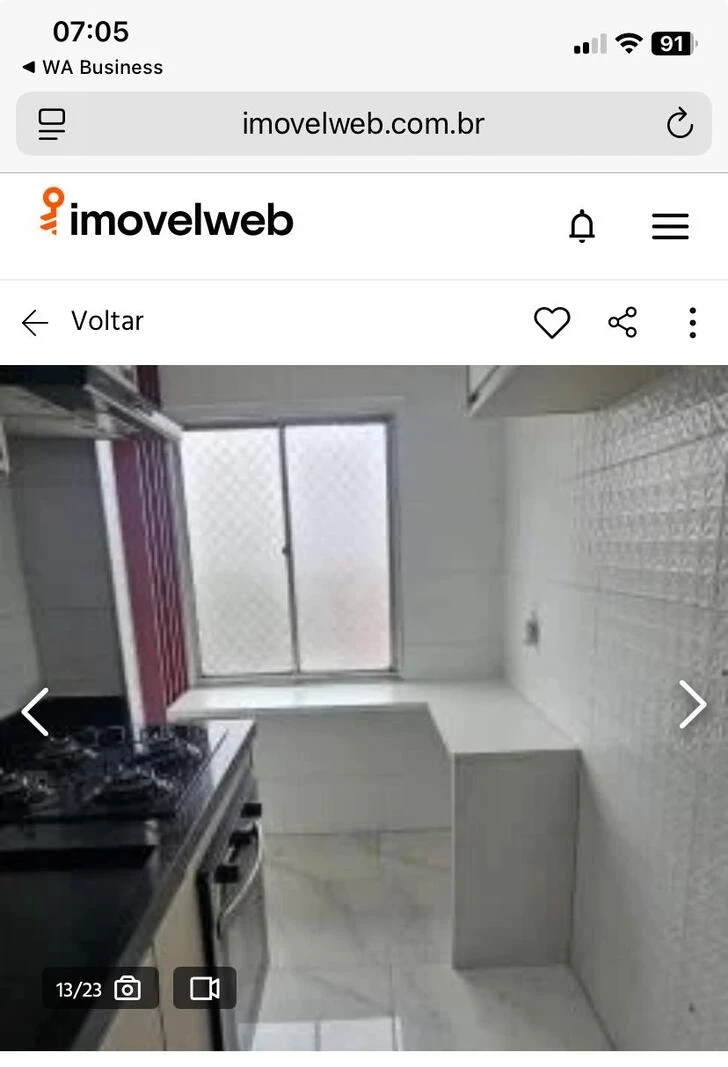
Task: Advance to next photo with right chevron
Action: pos(692,705)
